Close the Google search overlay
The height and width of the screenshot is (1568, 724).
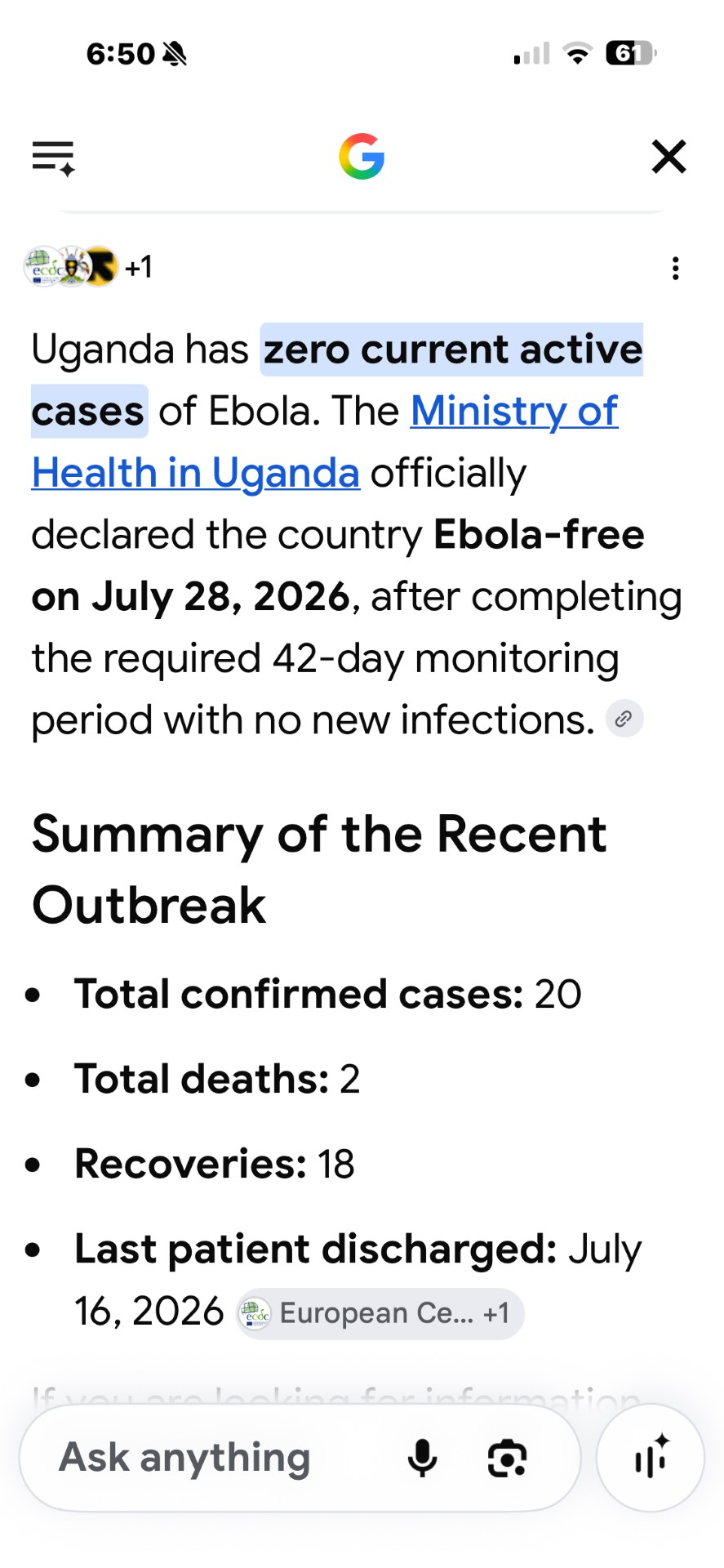(x=668, y=157)
